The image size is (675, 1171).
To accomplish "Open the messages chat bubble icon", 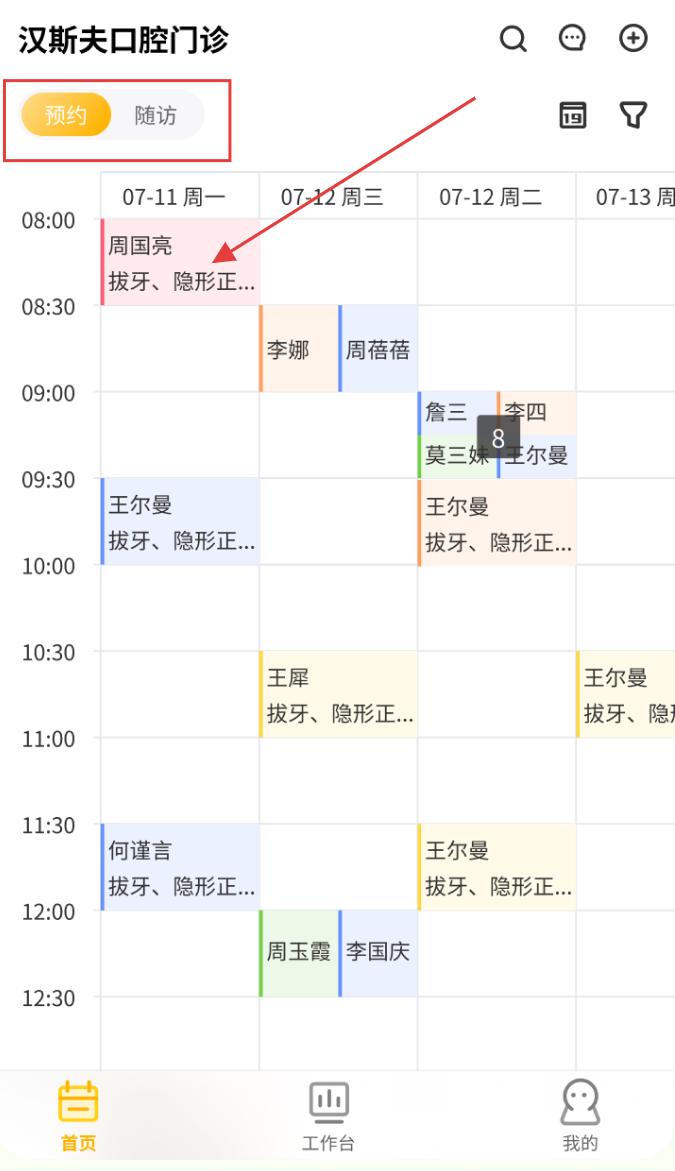I will click(573, 38).
